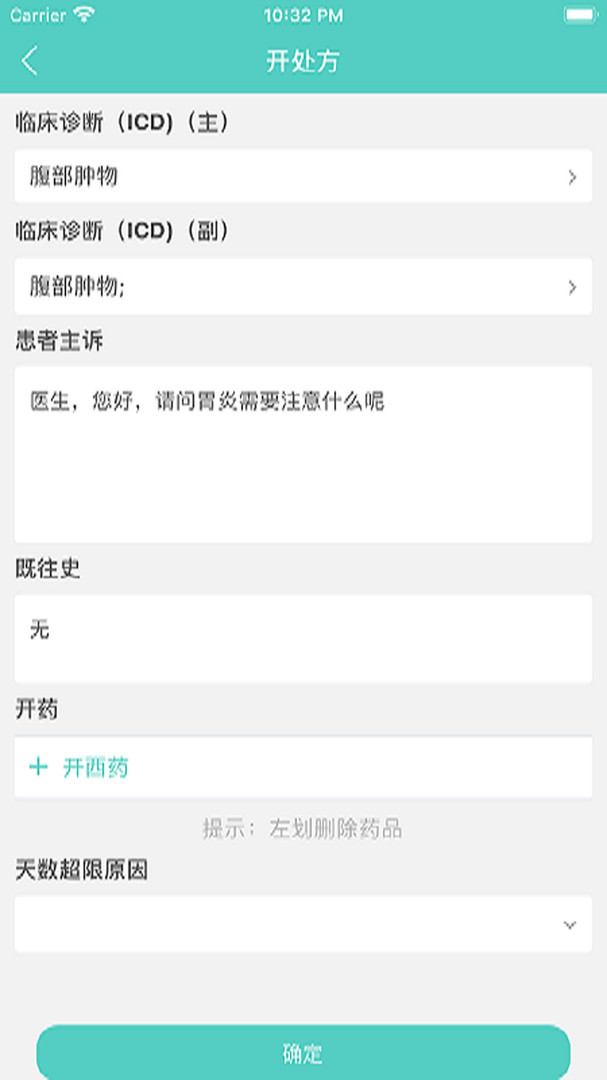This screenshot has width=607, height=1080.
Task: Confirm the prescription with 确定
Action: [x=303, y=1053]
